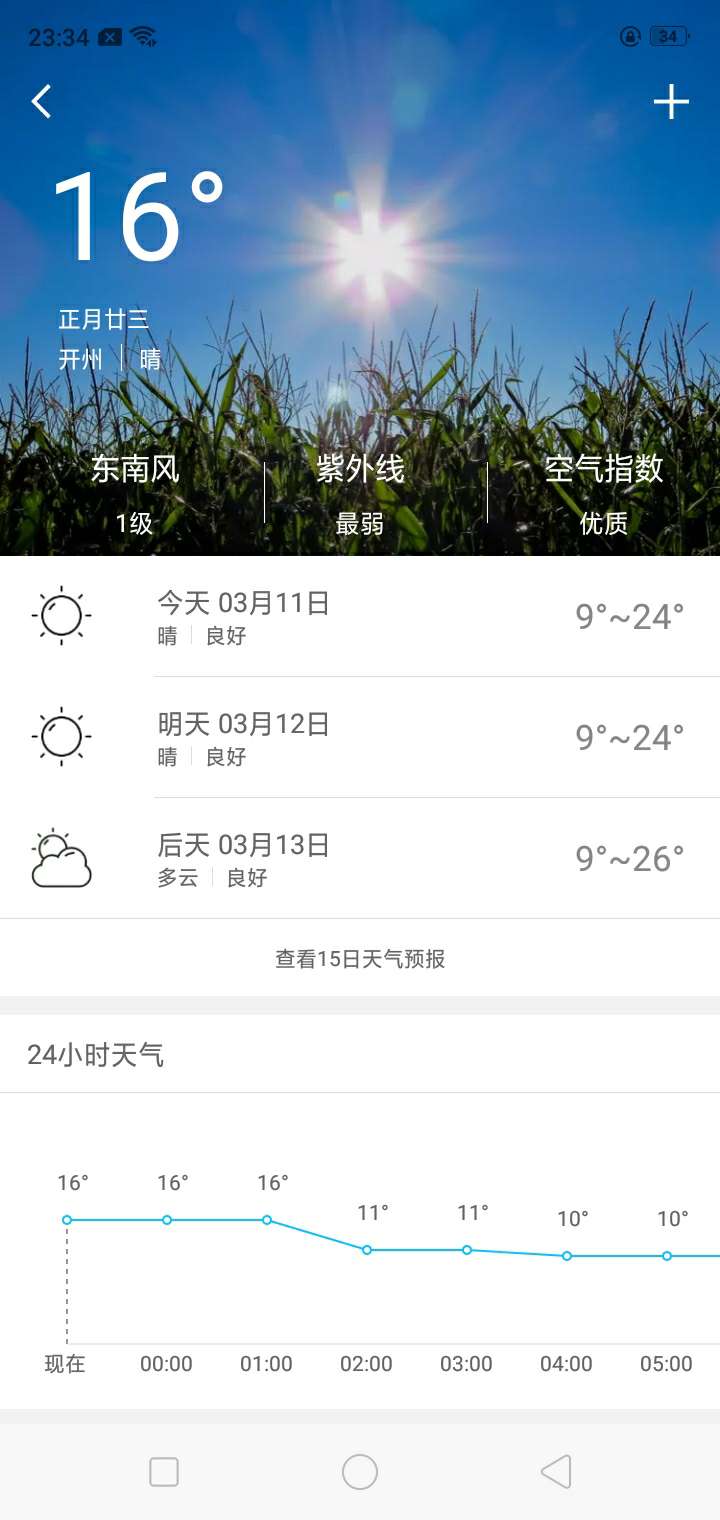Screen dimensions: 720x1520
Task: Tap the system home button
Action: point(360,1472)
